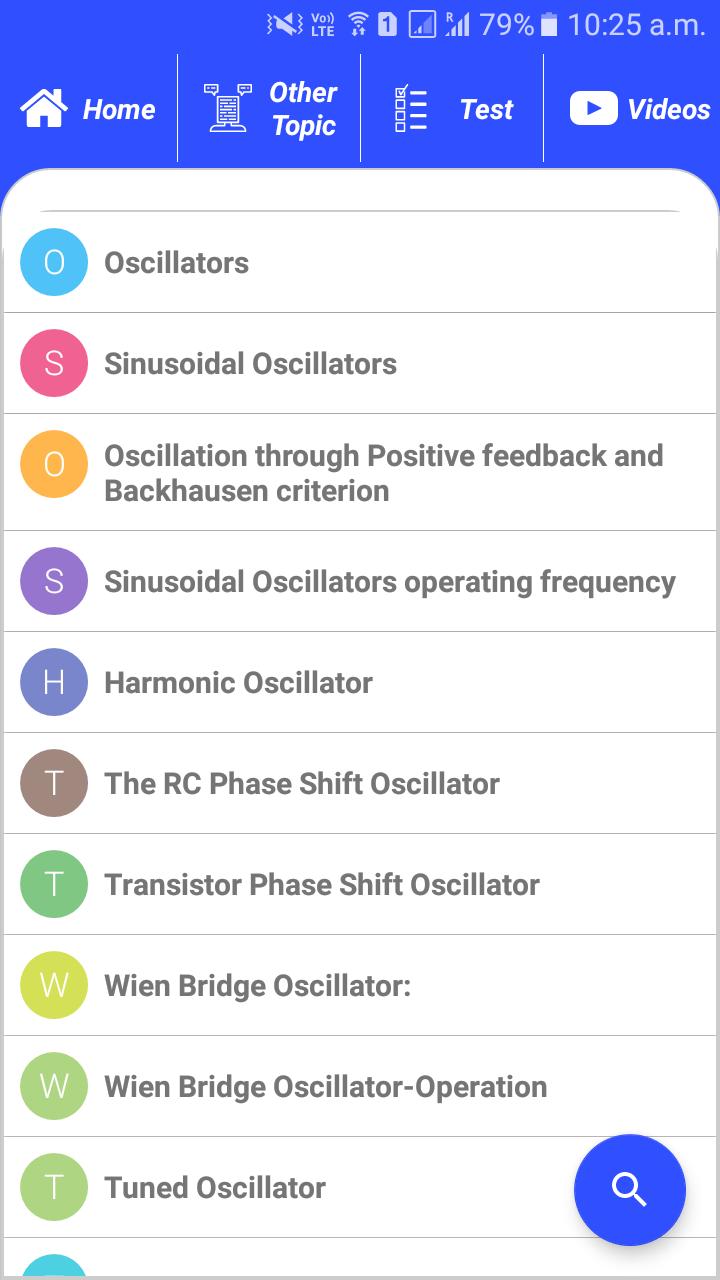Switch to the Test tab

tap(453, 109)
